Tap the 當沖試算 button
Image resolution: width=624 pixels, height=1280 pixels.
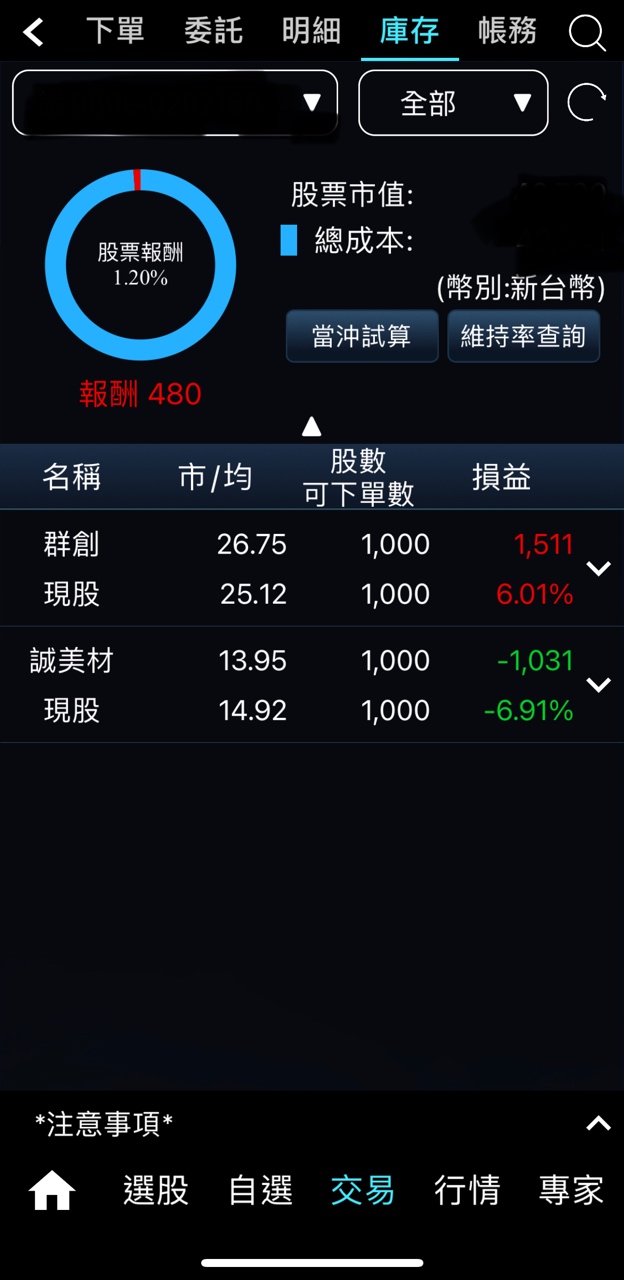362,336
